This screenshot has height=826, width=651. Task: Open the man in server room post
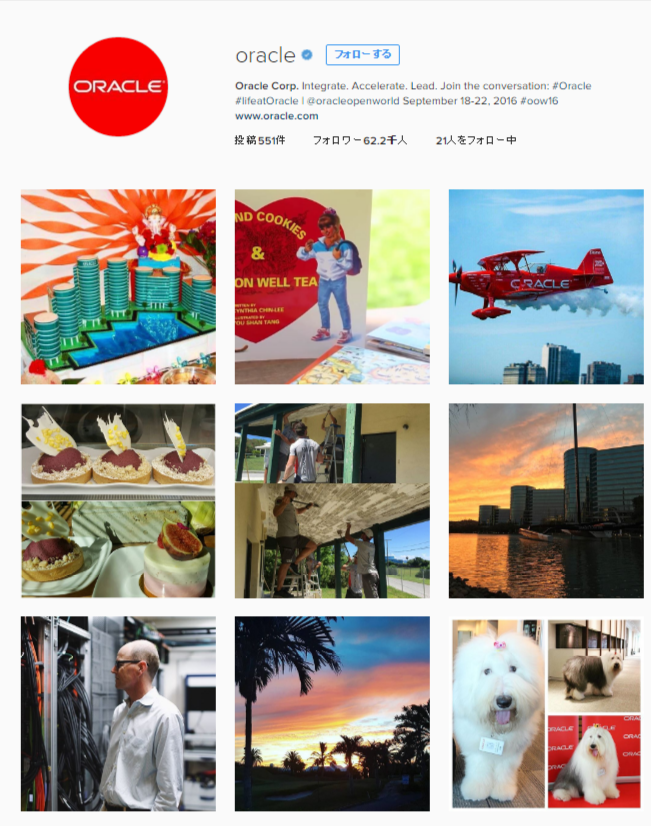coord(118,713)
